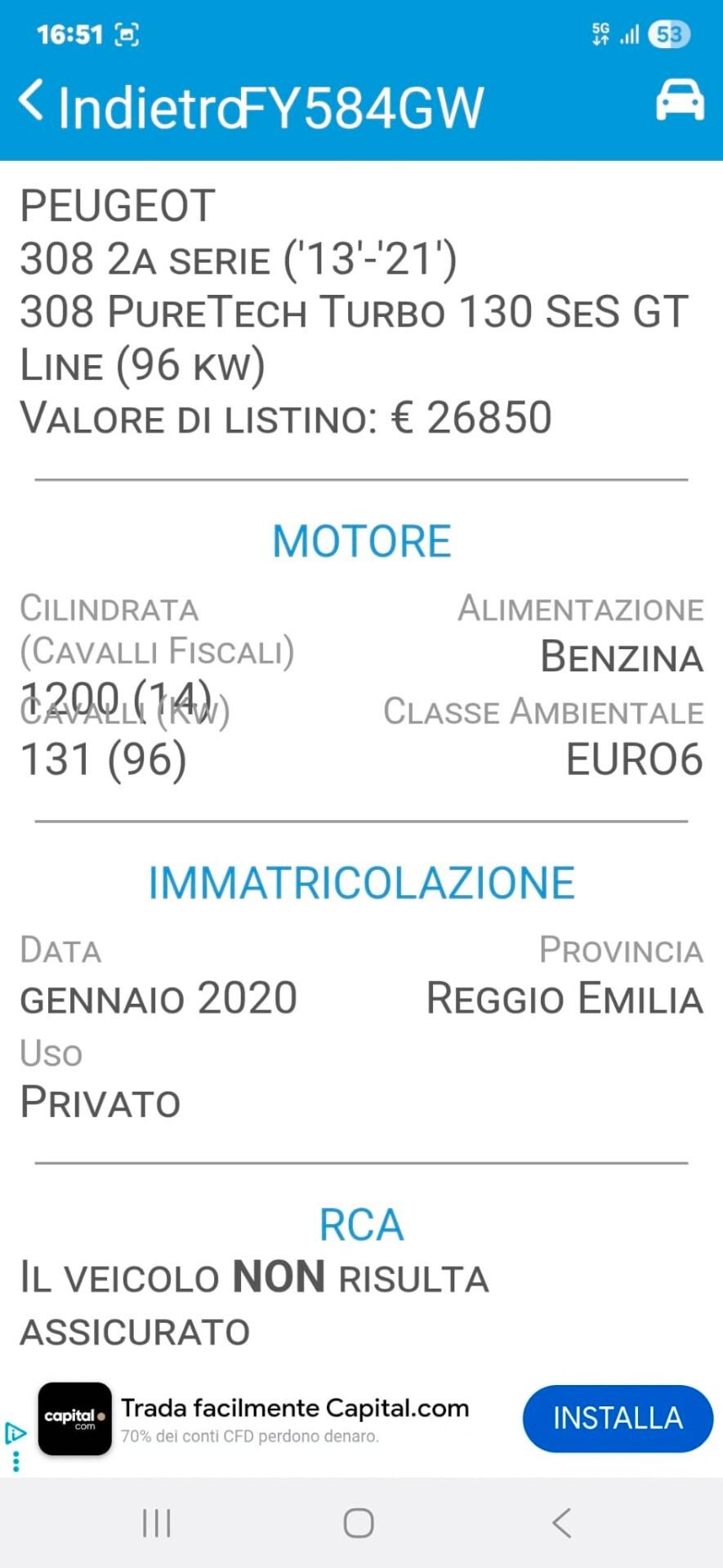The width and height of the screenshot is (723, 1568).
Task: Tap the clock showing 16:51
Action: click(x=72, y=34)
